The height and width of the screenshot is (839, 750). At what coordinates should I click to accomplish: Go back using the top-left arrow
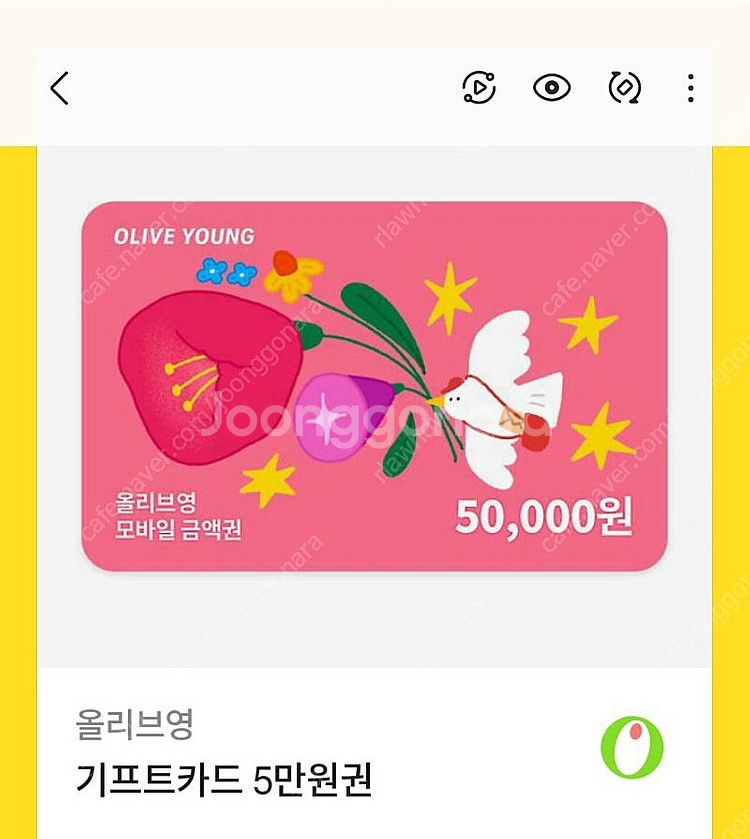point(60,89)
